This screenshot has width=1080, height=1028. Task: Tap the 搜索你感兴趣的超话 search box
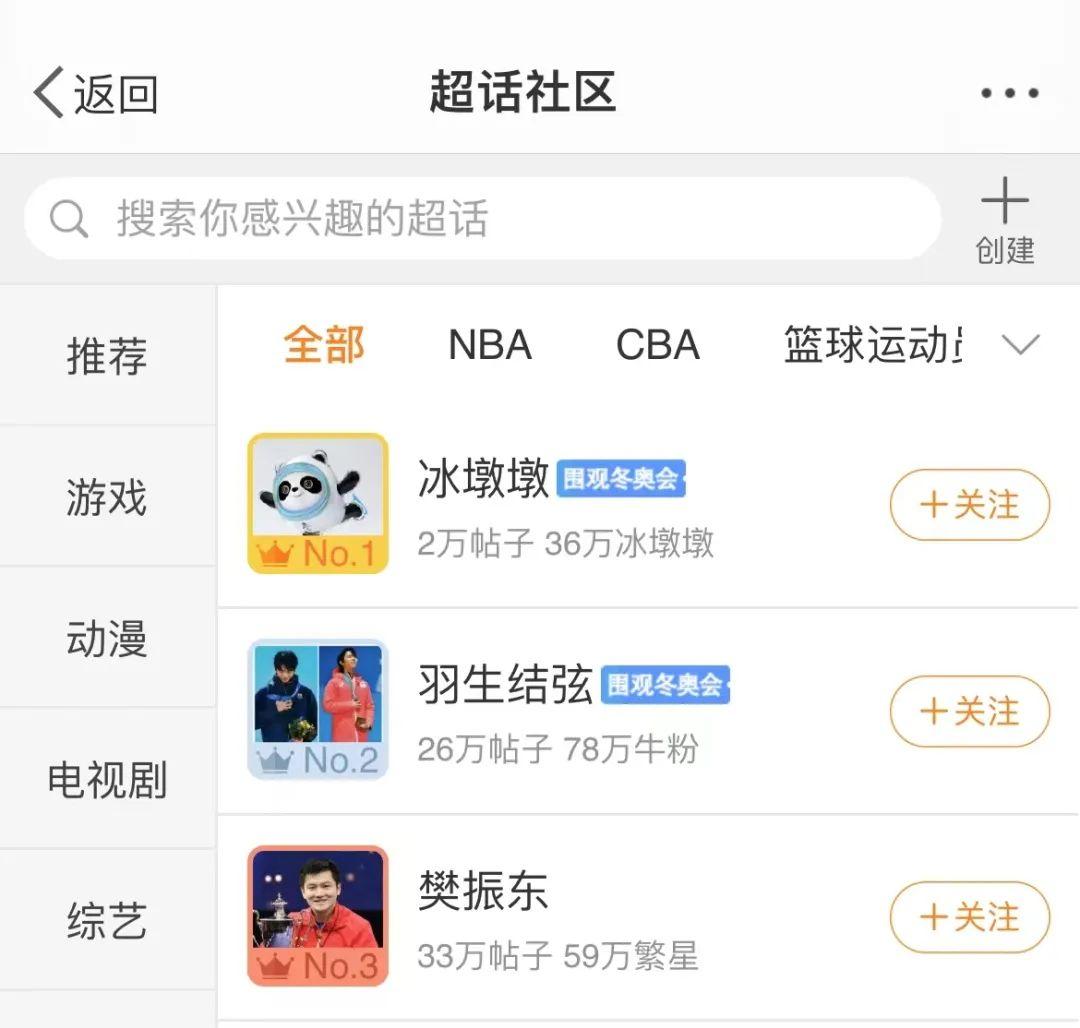482,218
